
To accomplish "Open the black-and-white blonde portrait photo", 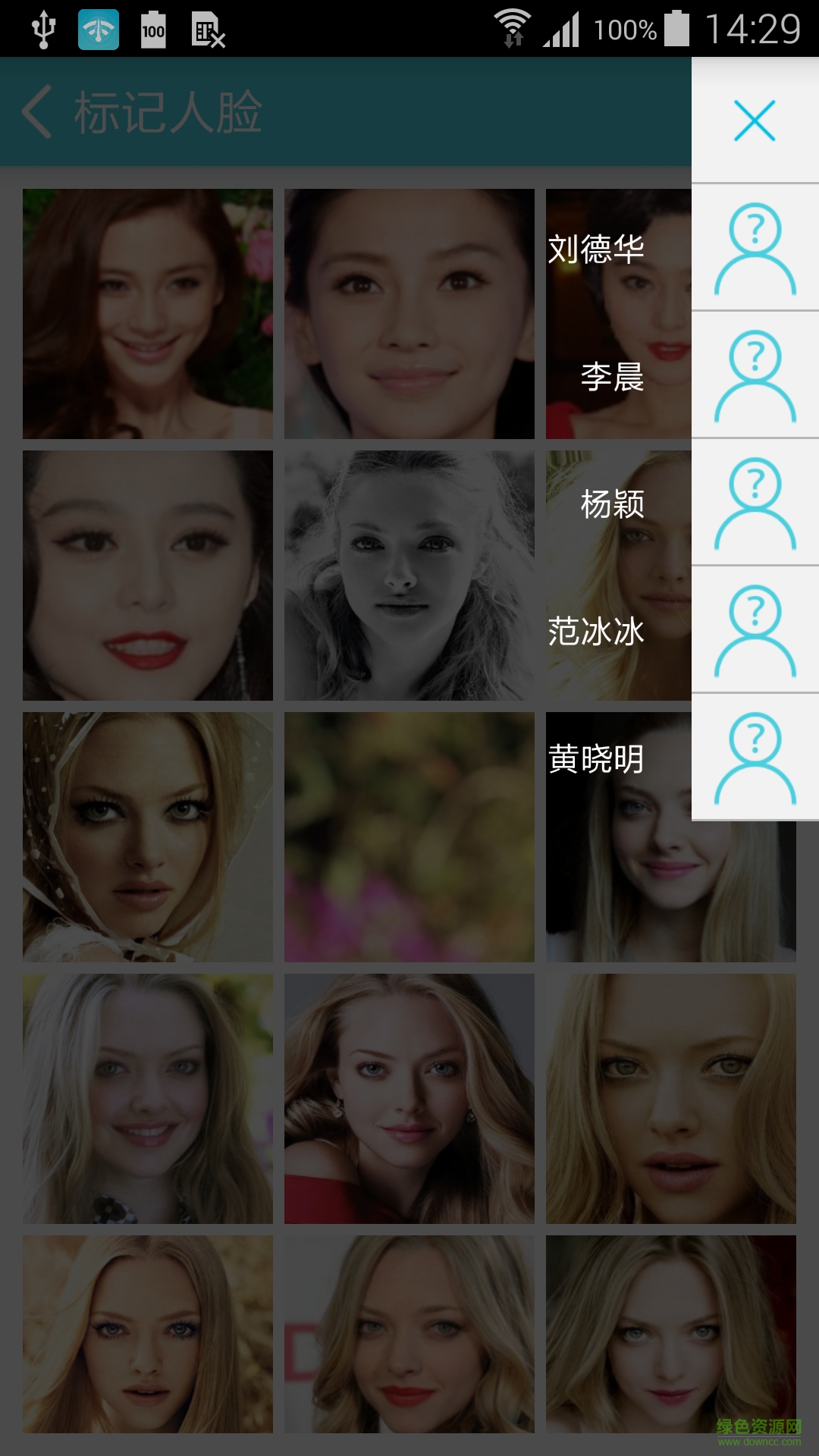I will pyautogui.click(x=409, y=576).
